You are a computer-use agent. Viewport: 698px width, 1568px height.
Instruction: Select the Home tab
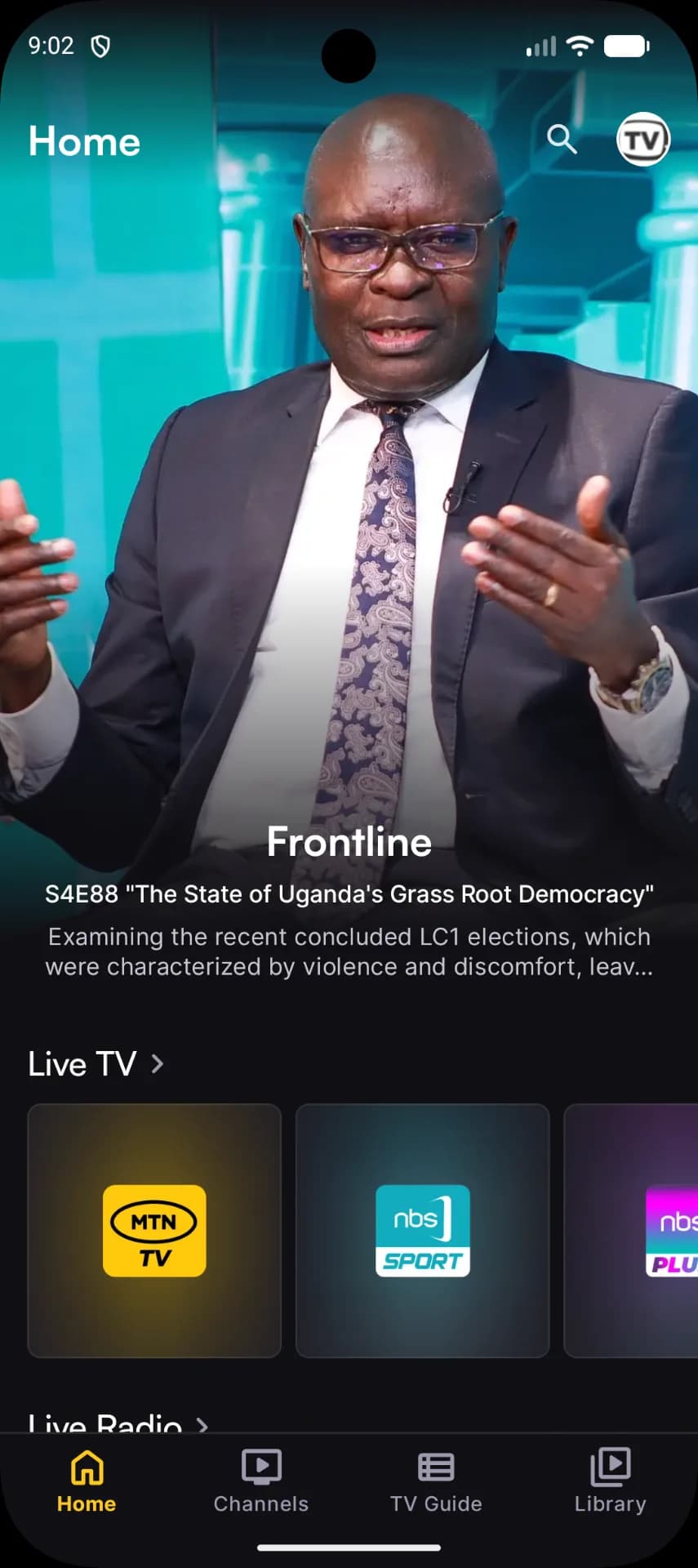click(87, 1481)
